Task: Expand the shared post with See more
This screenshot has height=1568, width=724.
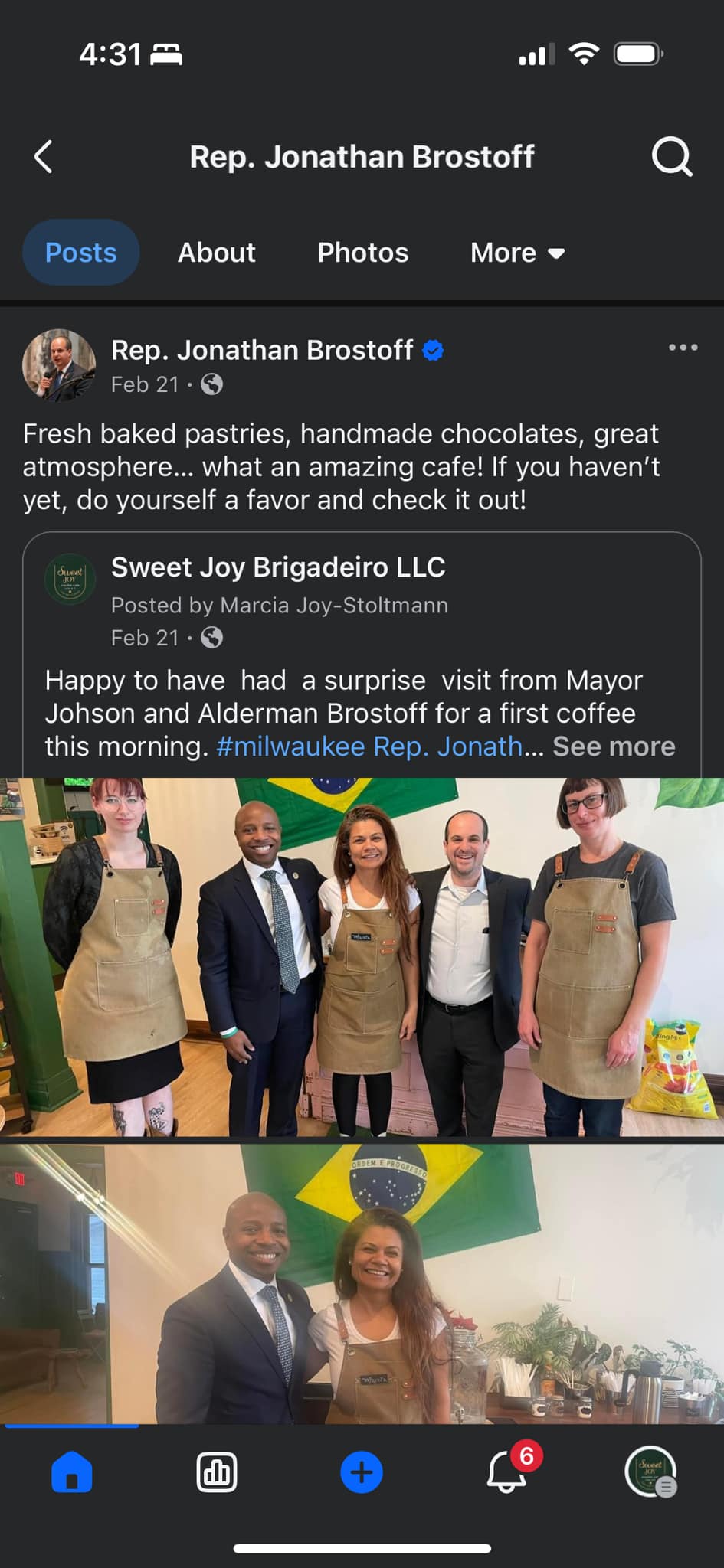Action: point(614,746)
